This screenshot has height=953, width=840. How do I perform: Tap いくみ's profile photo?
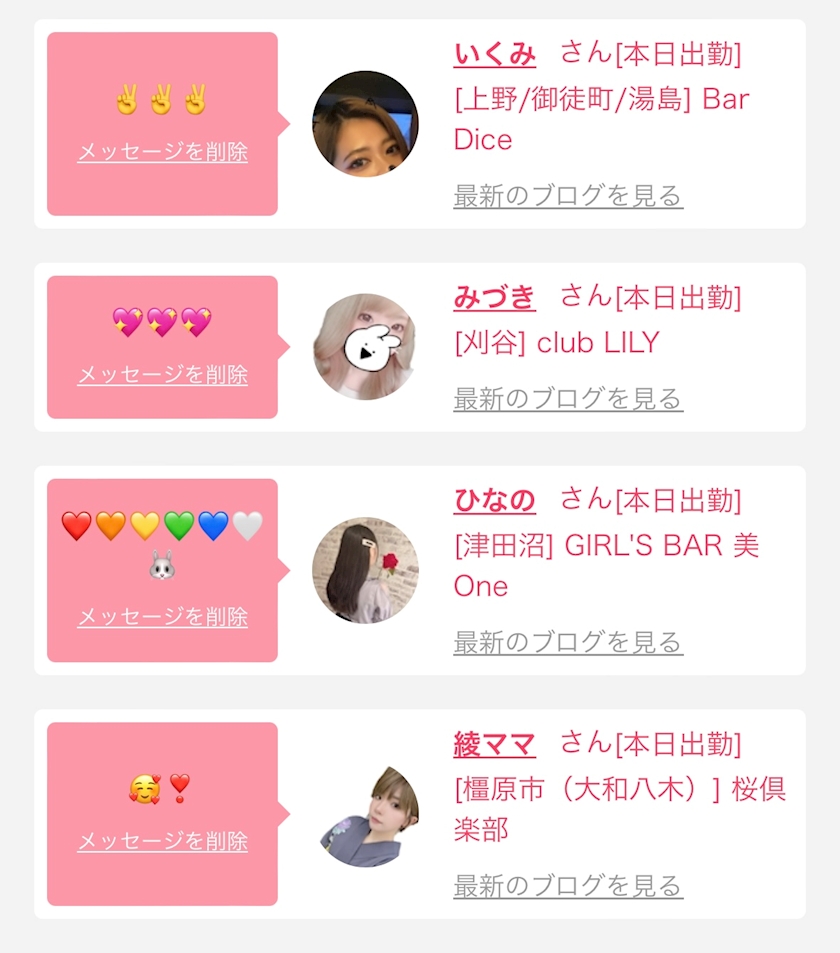click(365, 124)
